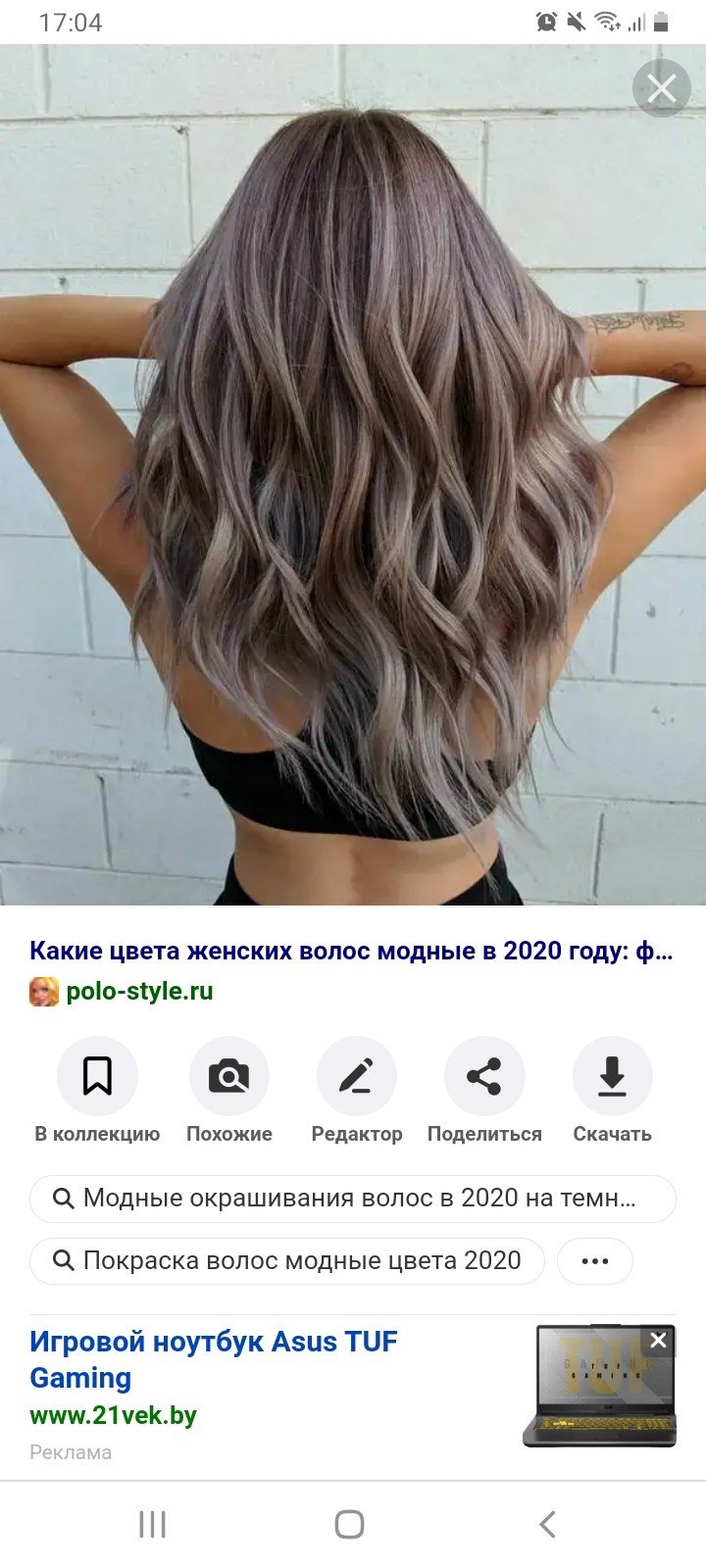Open recent apps from the navigation bar
This screenshot has height=1568, width=706.
pos(153,1524)
